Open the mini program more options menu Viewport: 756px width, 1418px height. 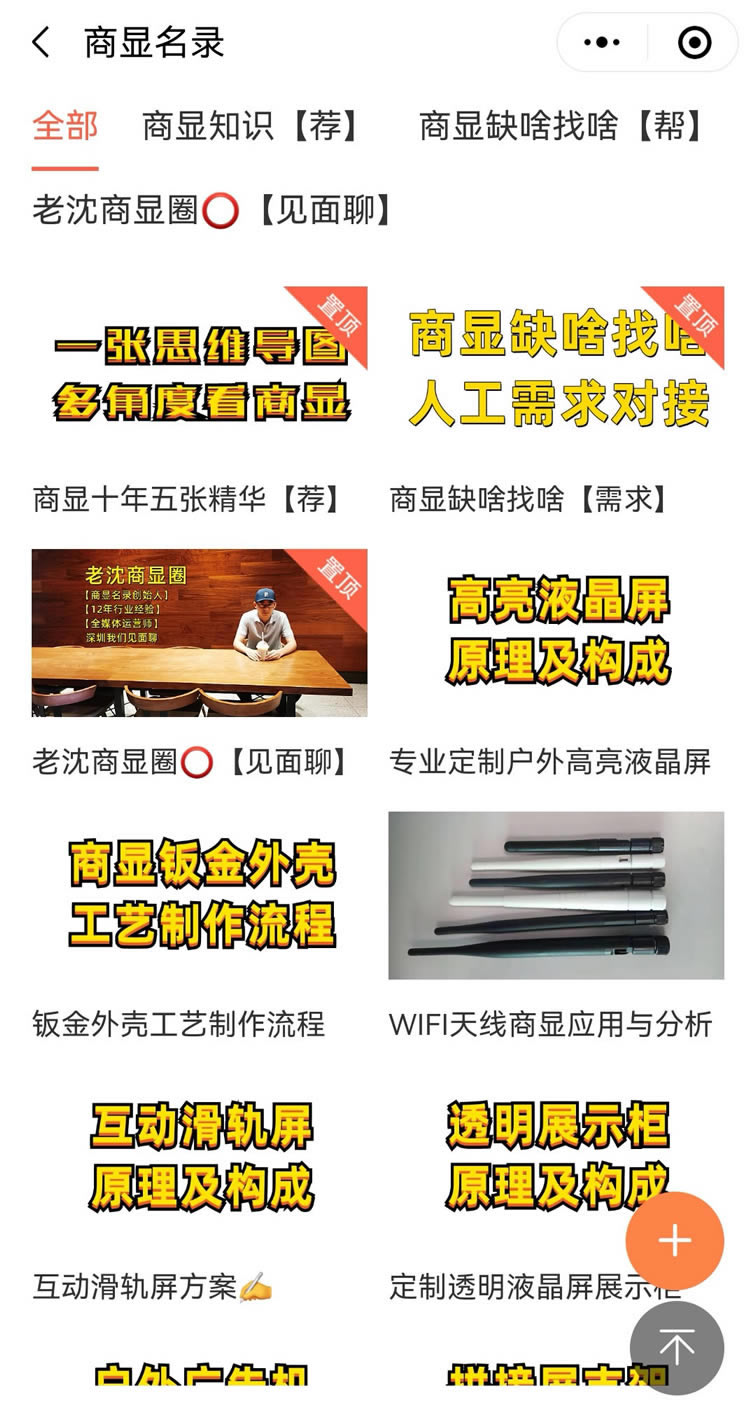[x=601, y=43]
